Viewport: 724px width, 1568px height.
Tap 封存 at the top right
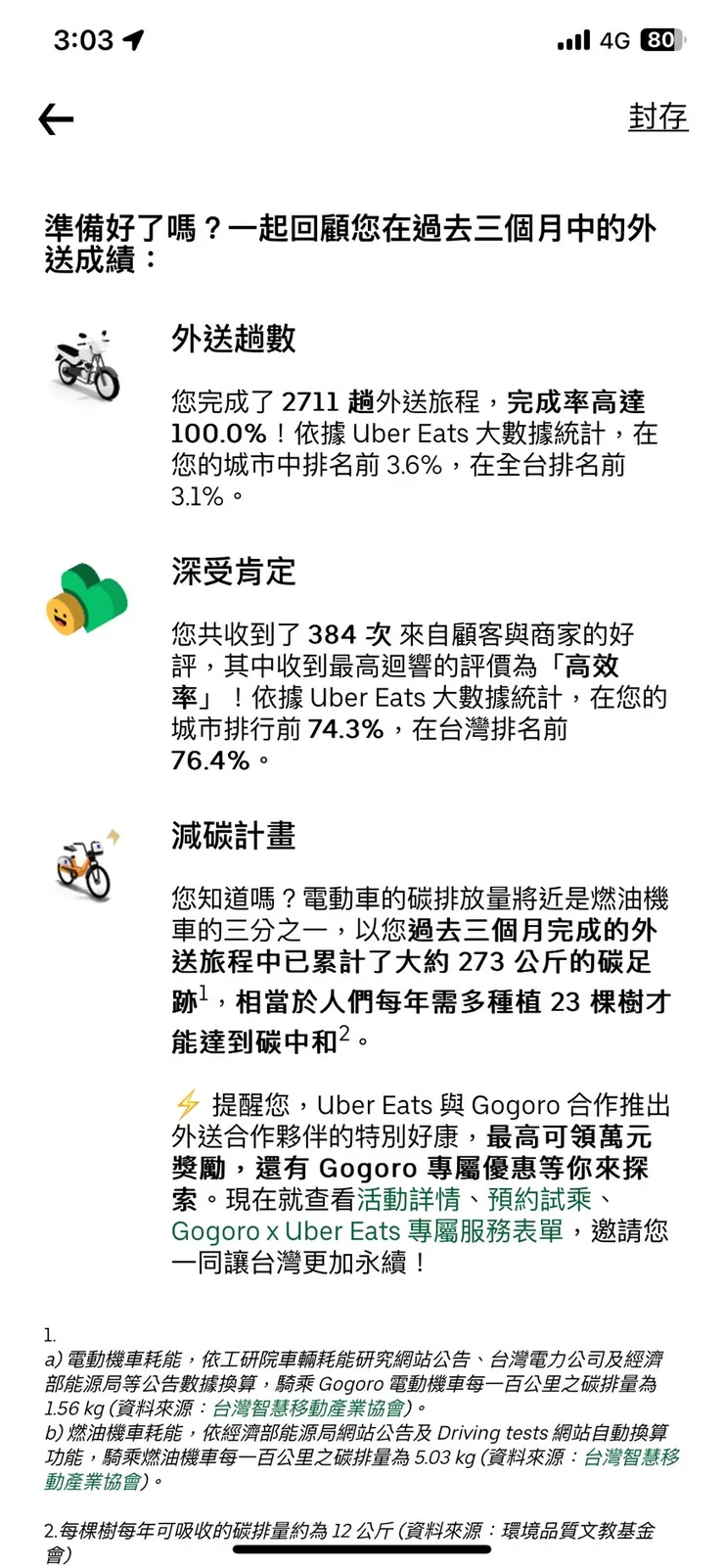(659, 115)
